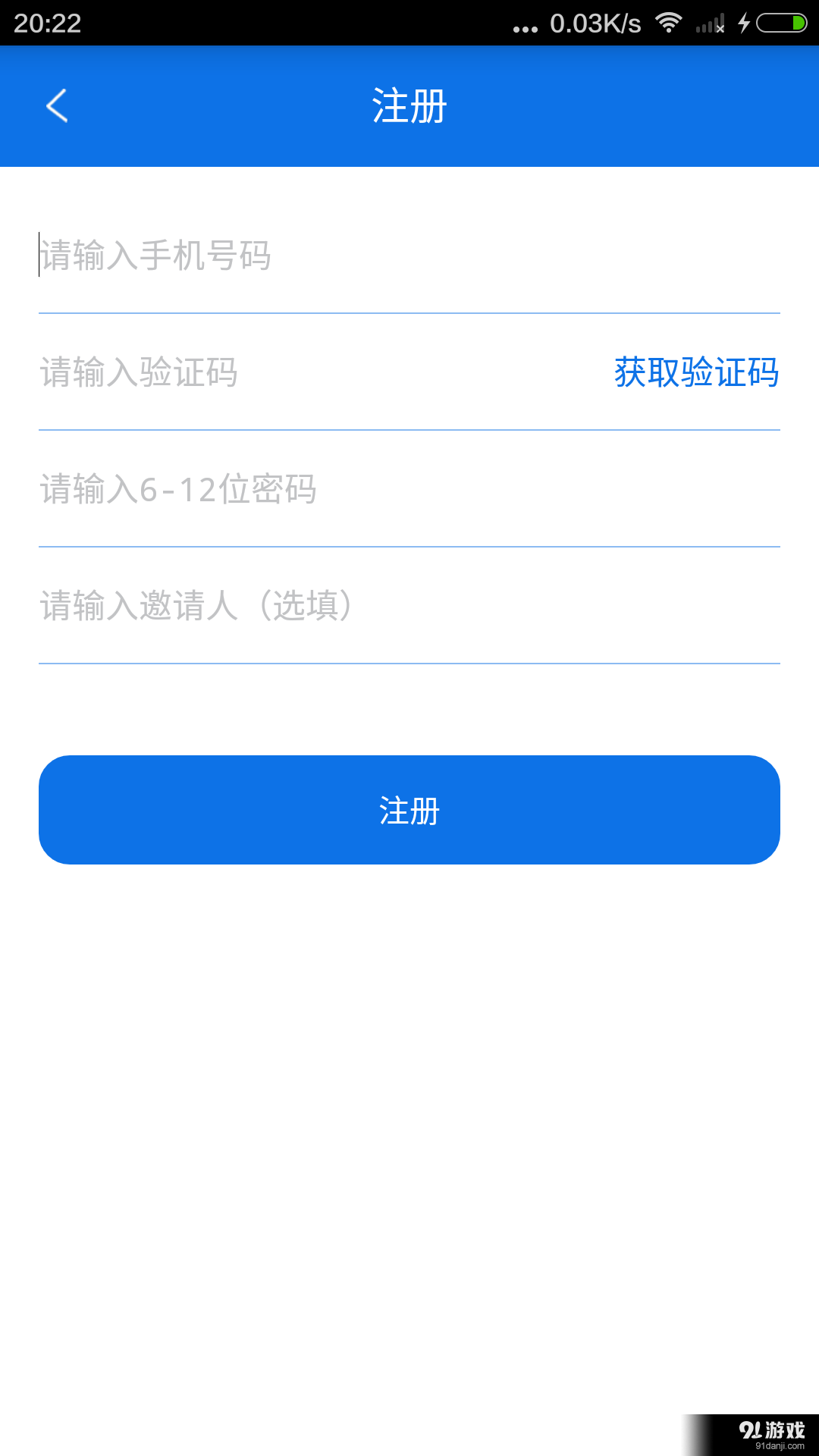This screenshot has width=819, height=1456.
Task: Tap 获取验证码 to request a verification code
Action: coord(695,373)
